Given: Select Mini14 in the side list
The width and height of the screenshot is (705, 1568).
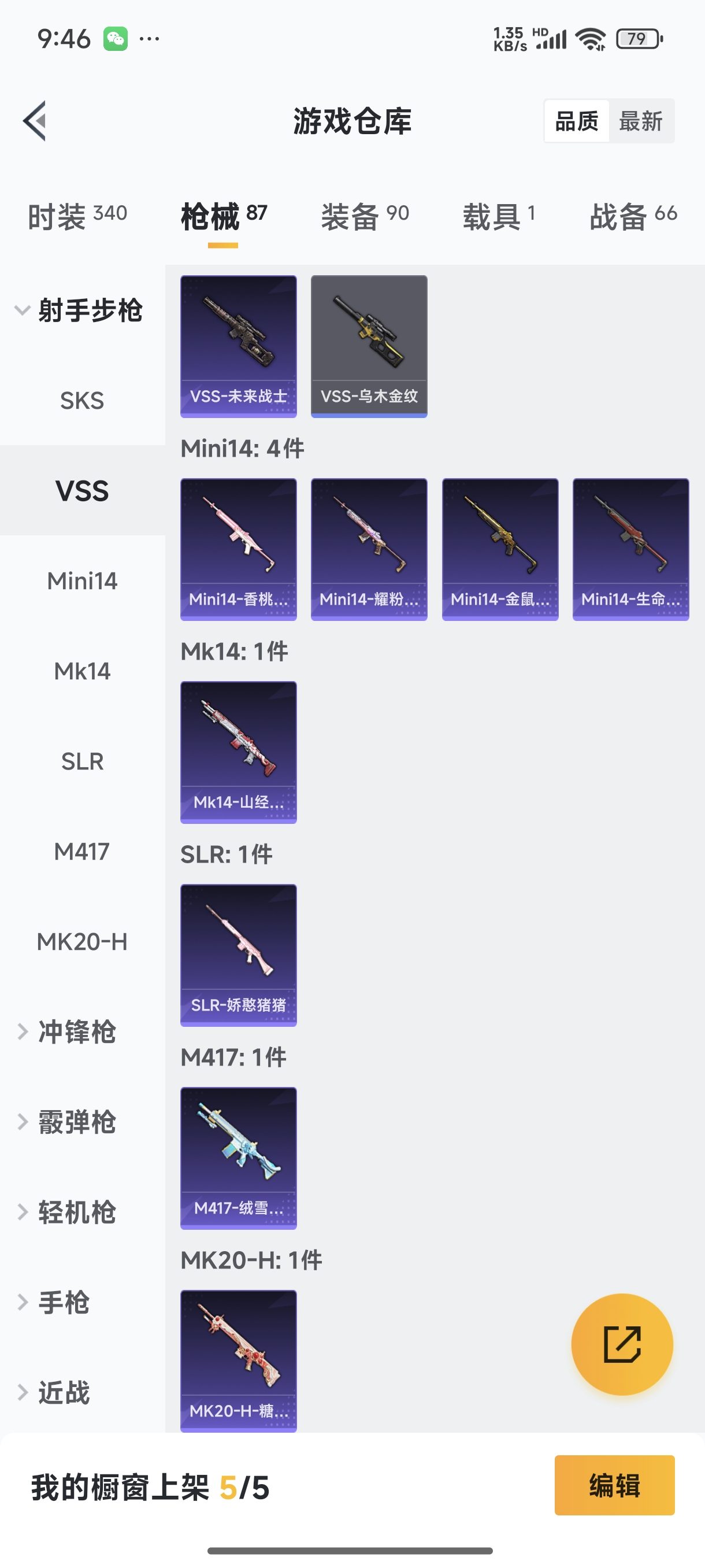Looking at the screenshot, I should click(82, 580).
